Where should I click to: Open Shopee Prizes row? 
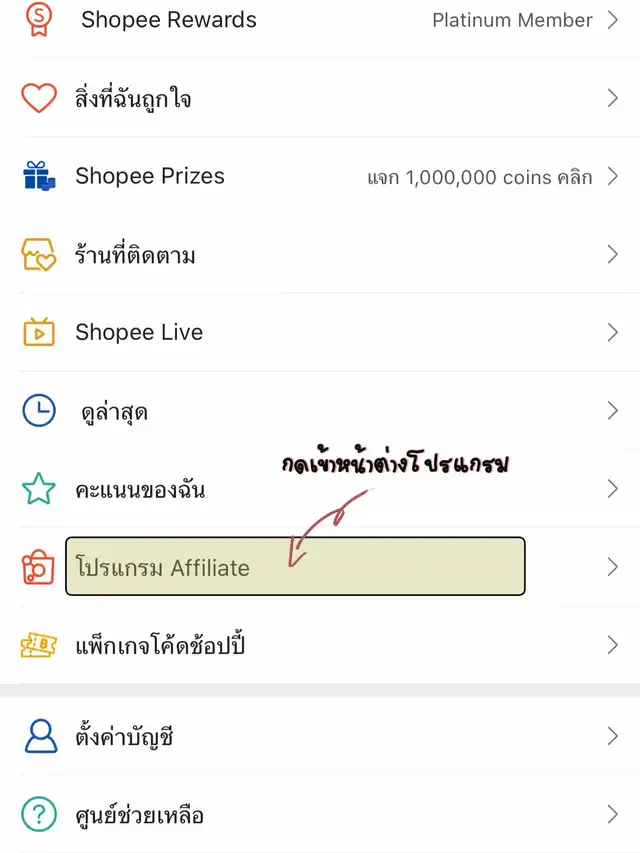click(x=320, y=177)
